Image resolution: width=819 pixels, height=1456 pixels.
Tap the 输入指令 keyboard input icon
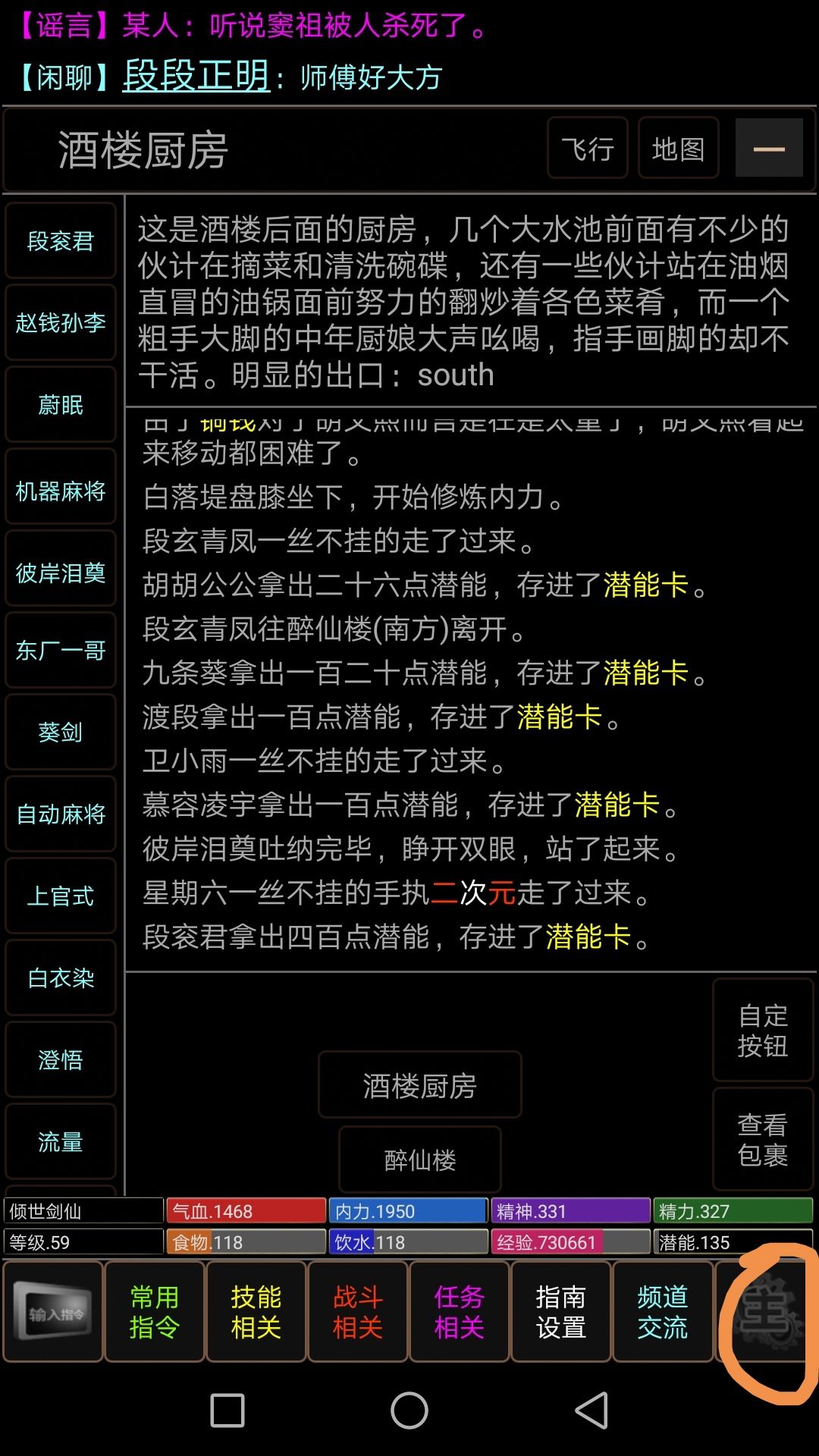[x=53, y=1312]
